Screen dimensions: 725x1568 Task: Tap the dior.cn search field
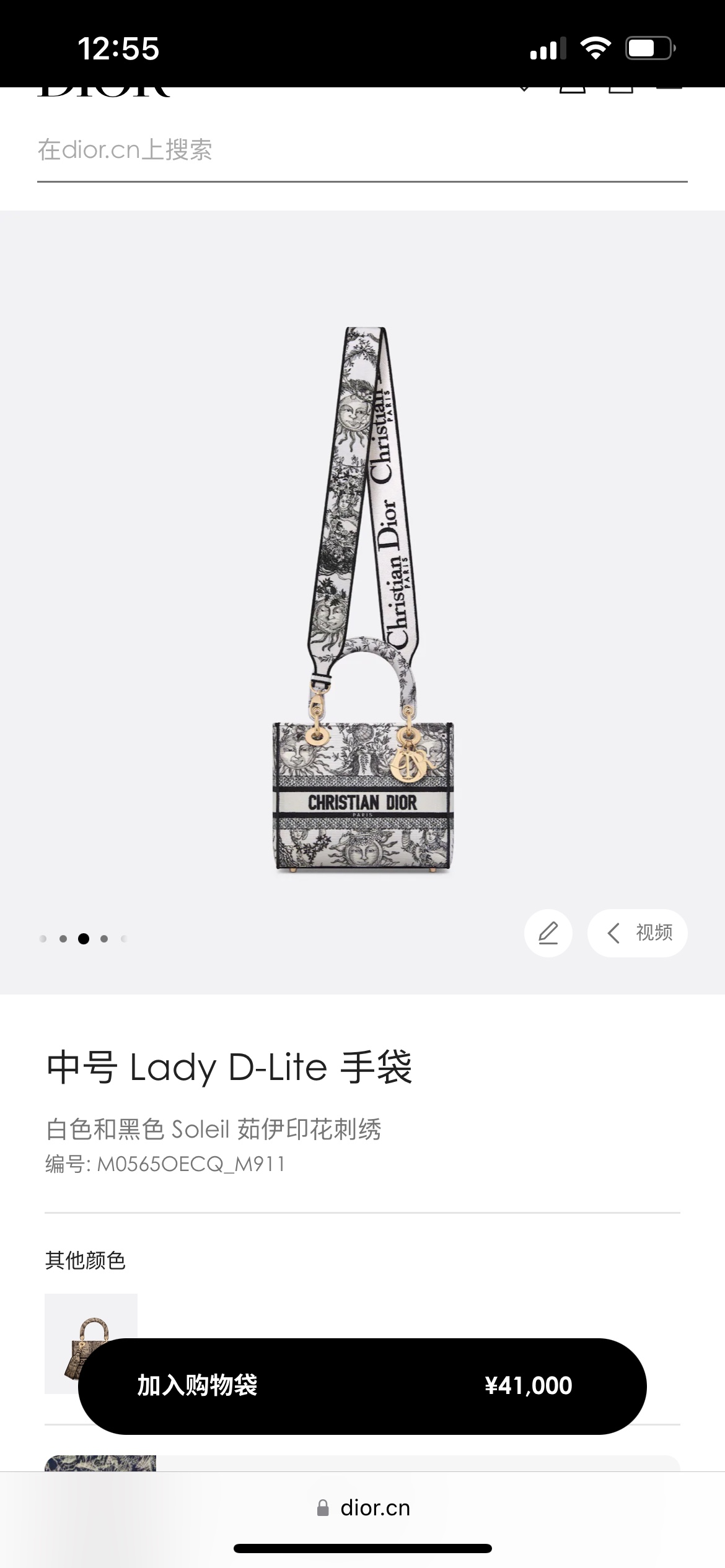pos(362,150)
